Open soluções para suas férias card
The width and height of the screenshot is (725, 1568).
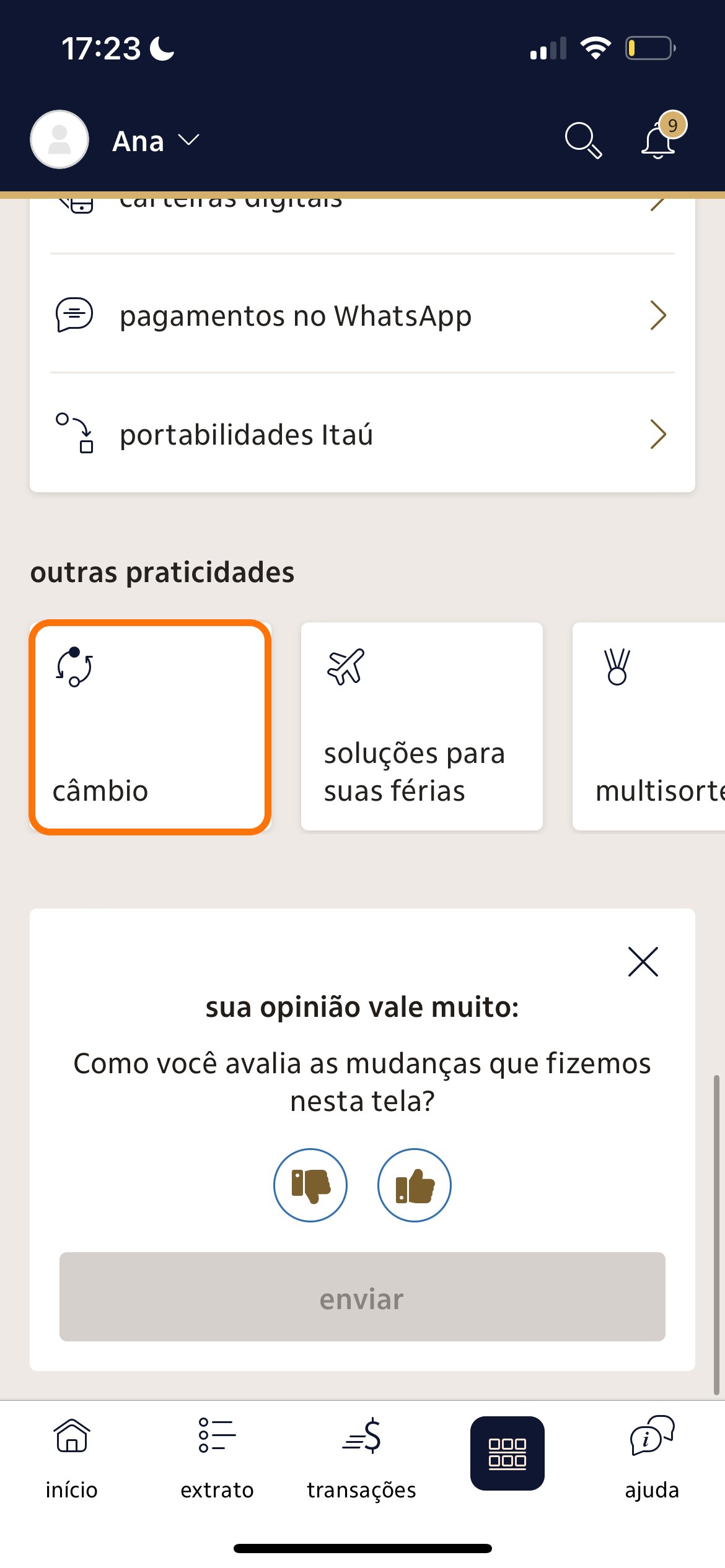pyautogui.click(x=422, y=726)
